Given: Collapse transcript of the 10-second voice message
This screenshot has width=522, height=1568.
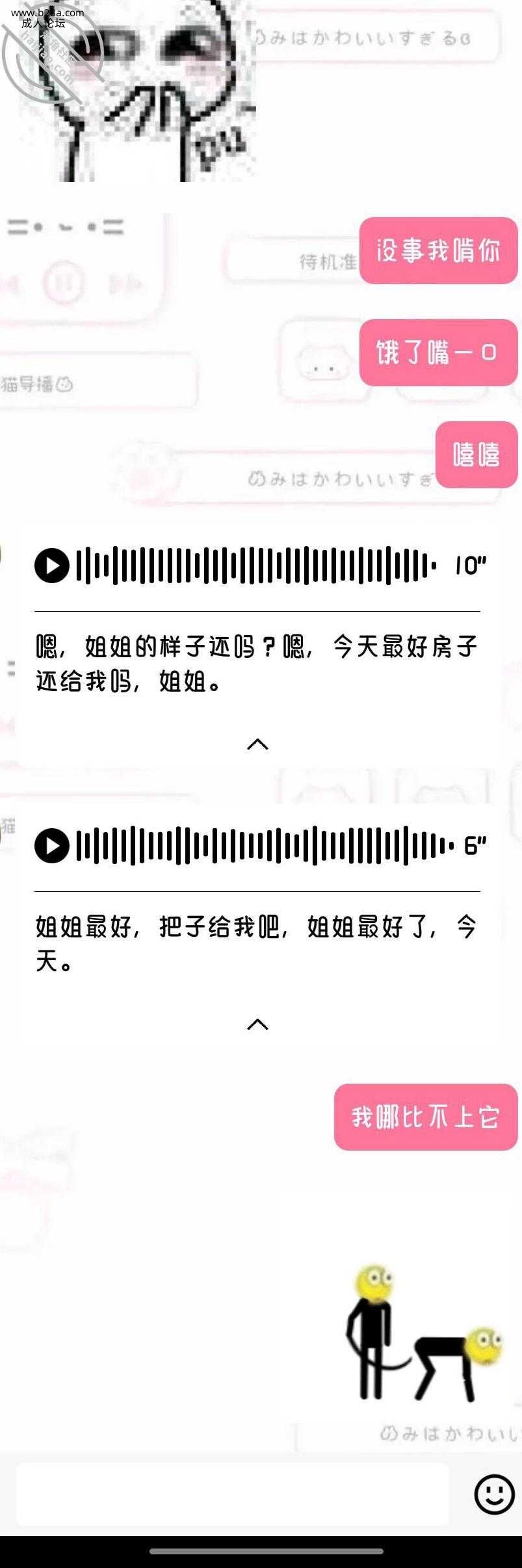Looking at the screenshot, I should point(257,744).
